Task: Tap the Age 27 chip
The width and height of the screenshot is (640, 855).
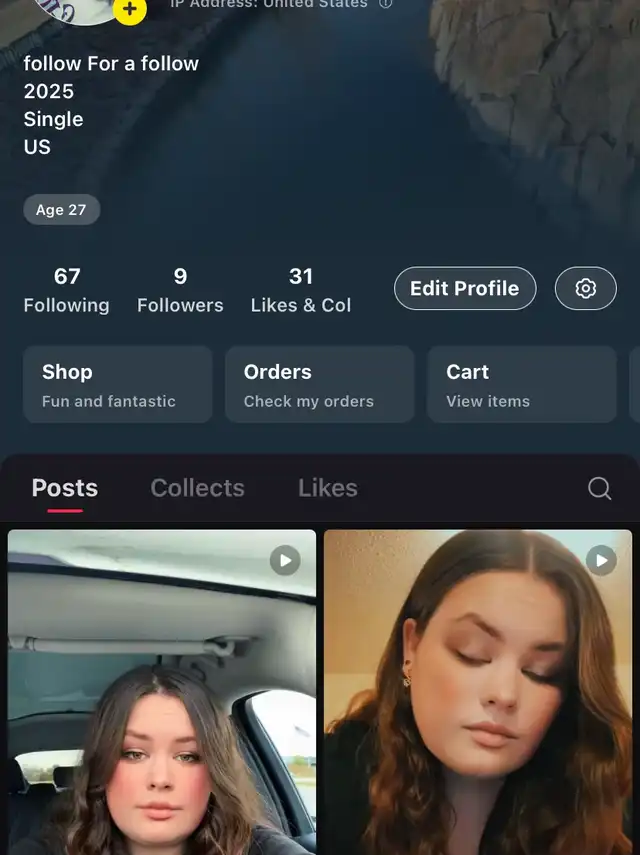Action: (x=61, y=210)
